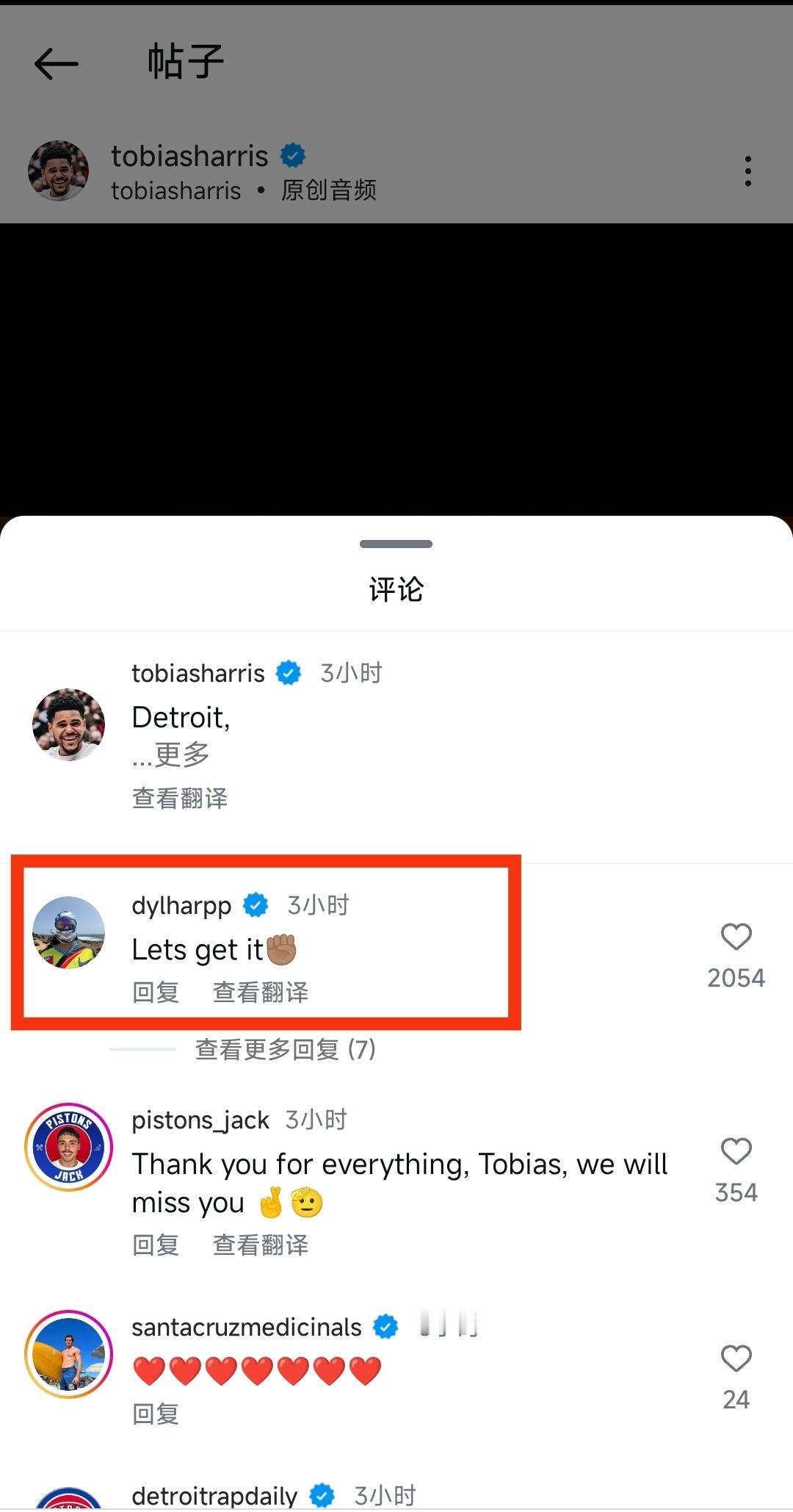Open the pistons_jack profile picture
This screenshot has width=793, height=1512.
tap(69, 1148)
